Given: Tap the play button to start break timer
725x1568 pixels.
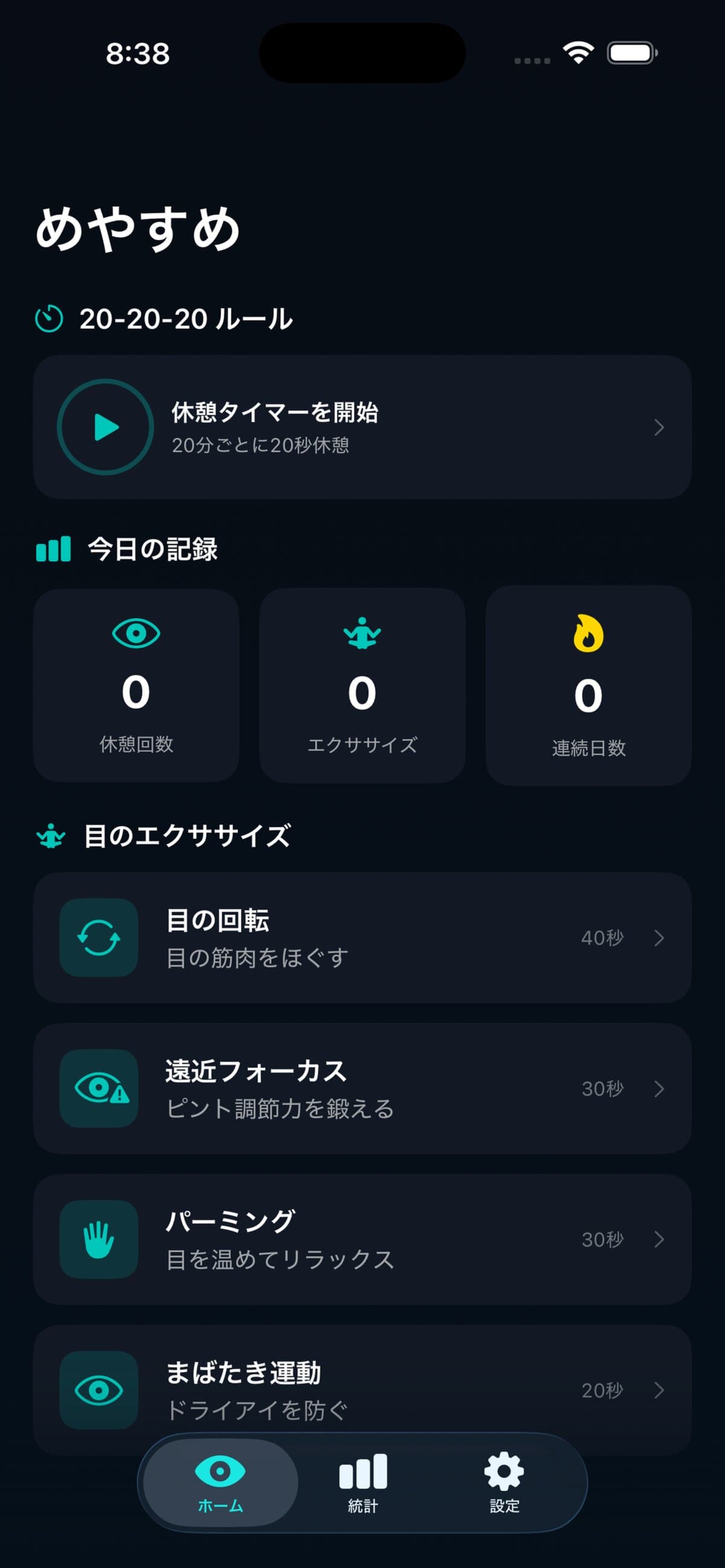Looking at the screenshot, I should click(x=105, y=426).
